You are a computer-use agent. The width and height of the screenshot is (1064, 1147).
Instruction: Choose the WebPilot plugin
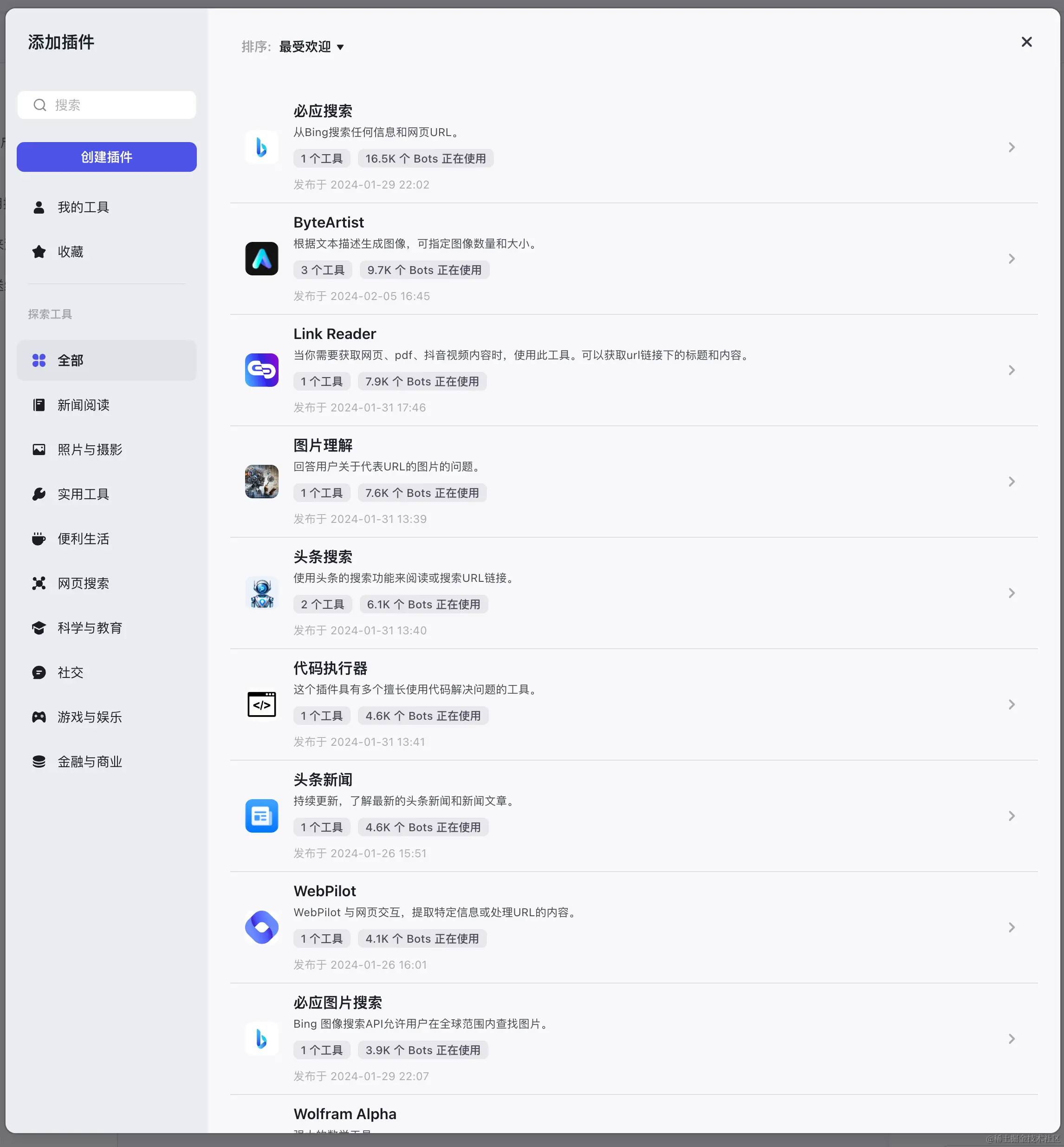coord(633,927)
